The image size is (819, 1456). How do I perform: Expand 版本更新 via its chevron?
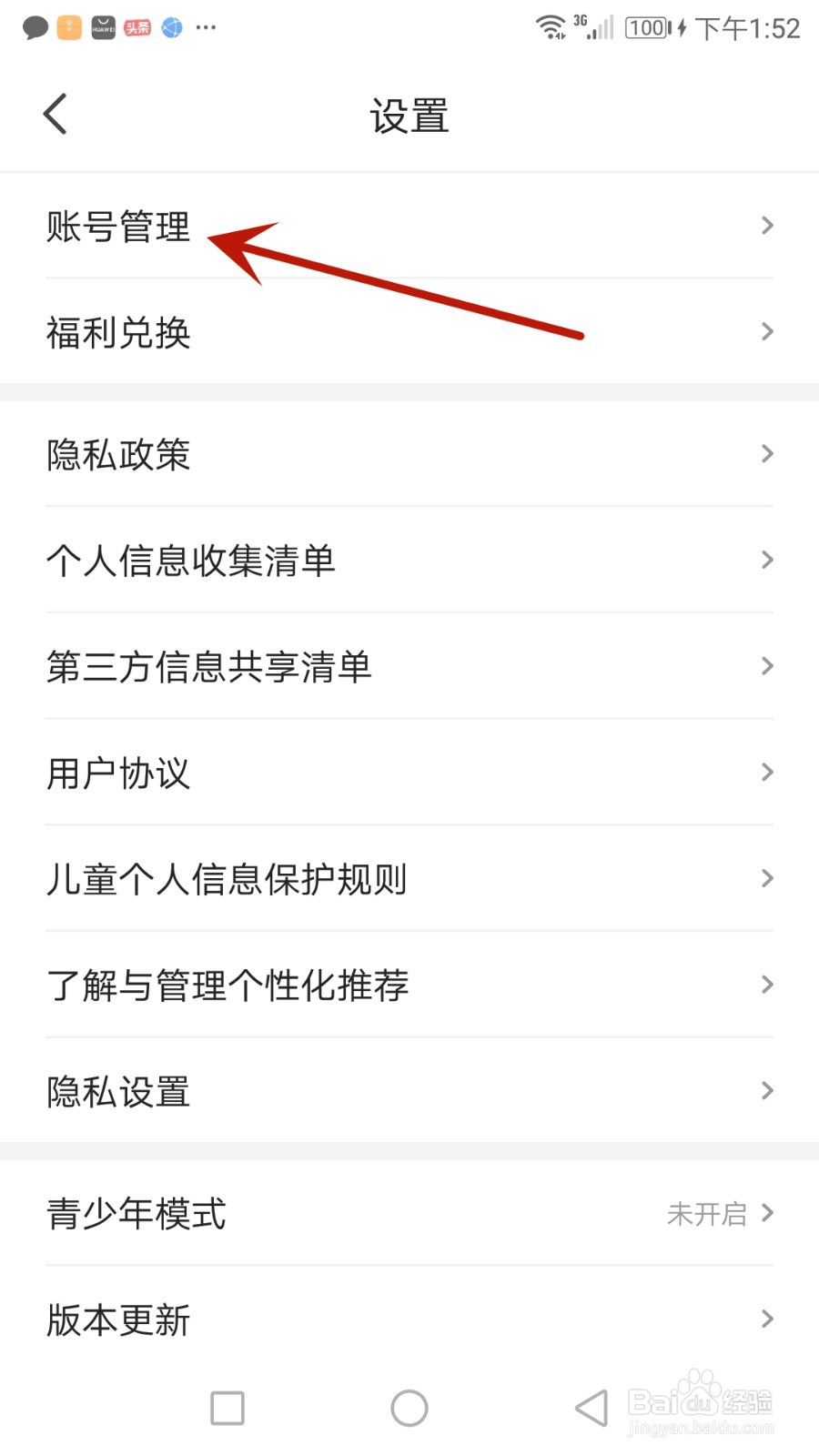(x=765, y=1319)
